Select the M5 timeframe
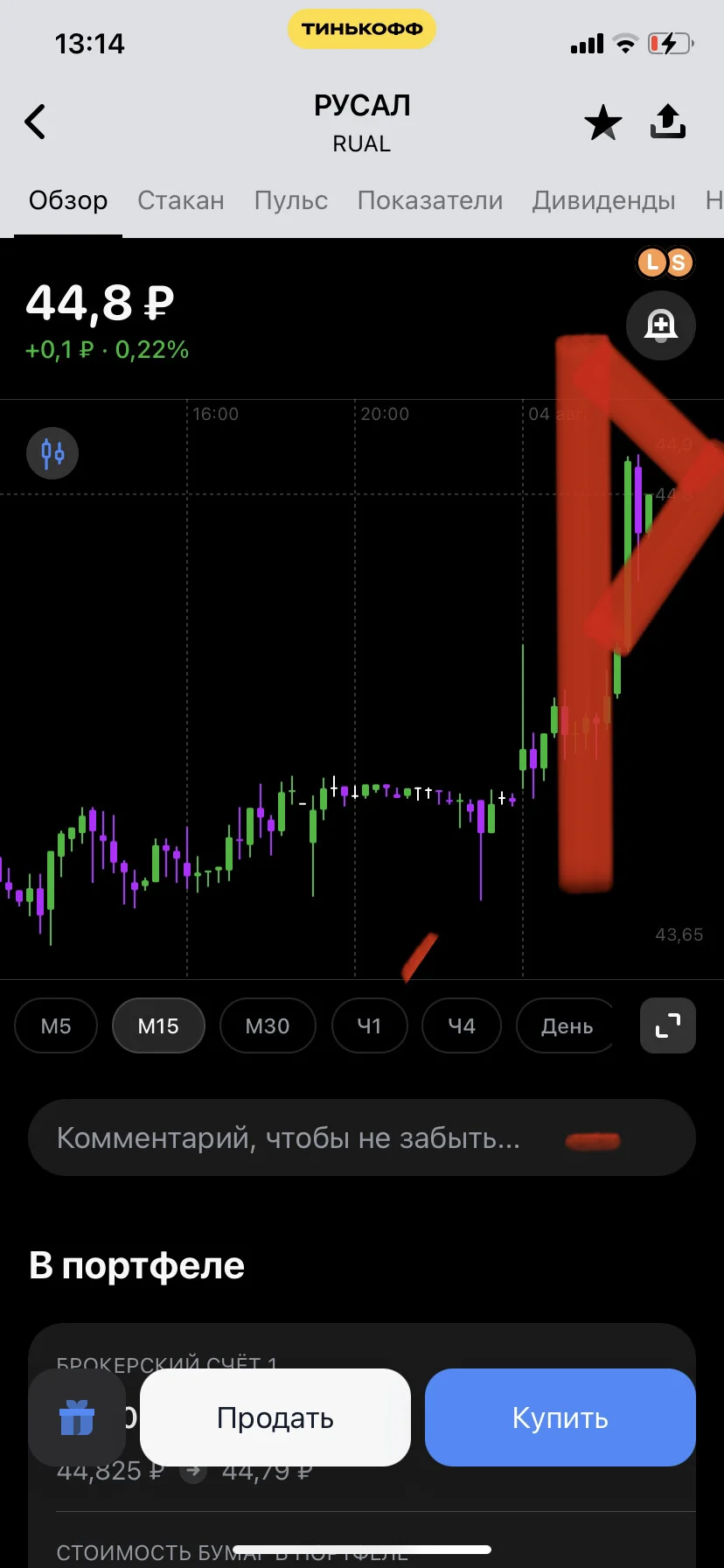Image resolution: width=724 pixels, height=1568 pixels. [x=56, y=1025]
